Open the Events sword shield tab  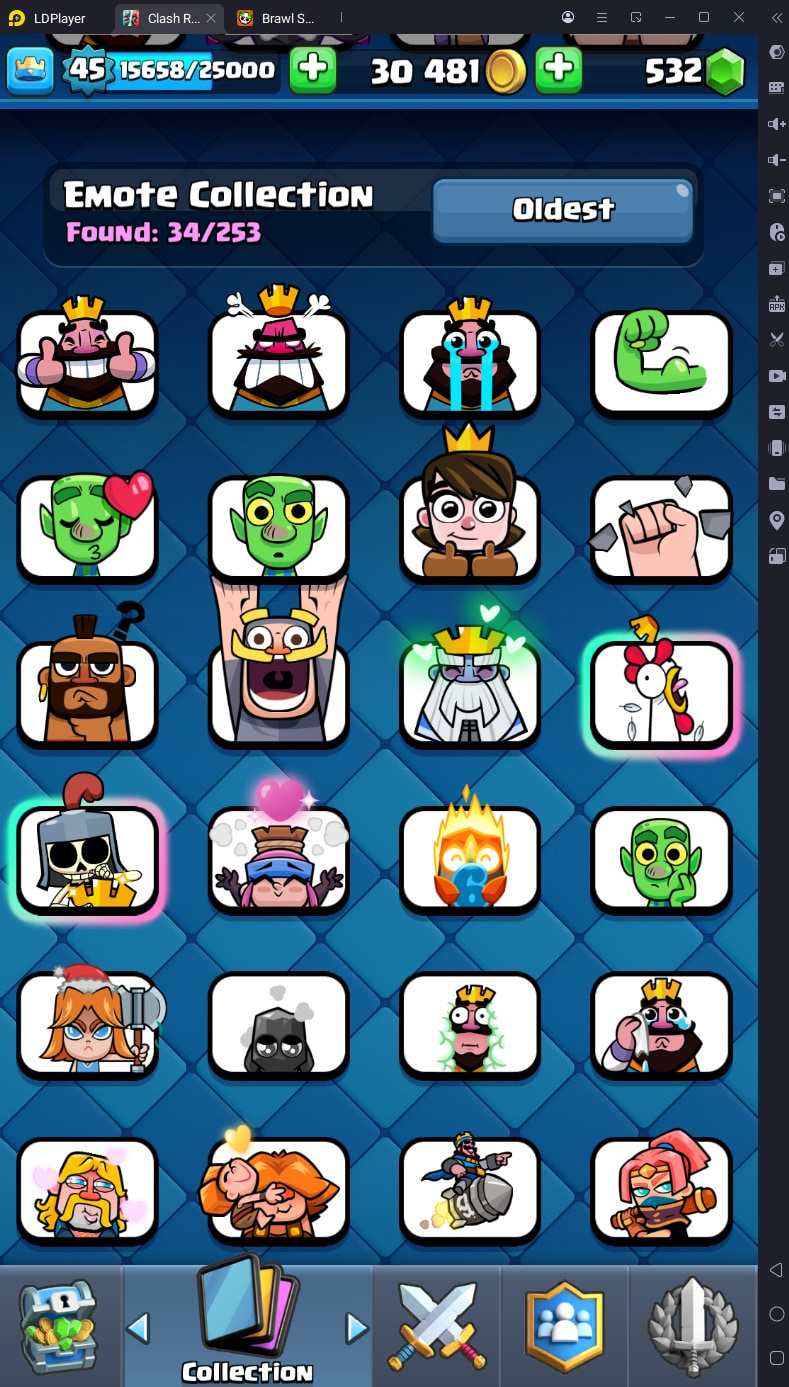coord(694,1326)
